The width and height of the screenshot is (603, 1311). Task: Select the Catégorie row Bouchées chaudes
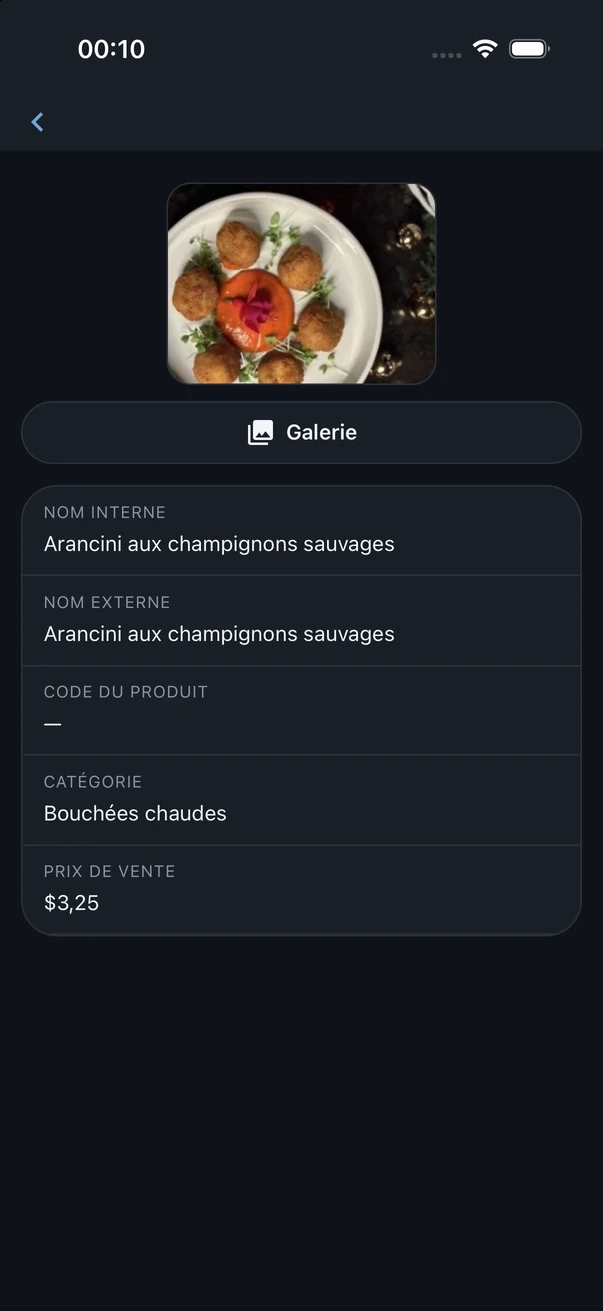click(x=301, y=800)
